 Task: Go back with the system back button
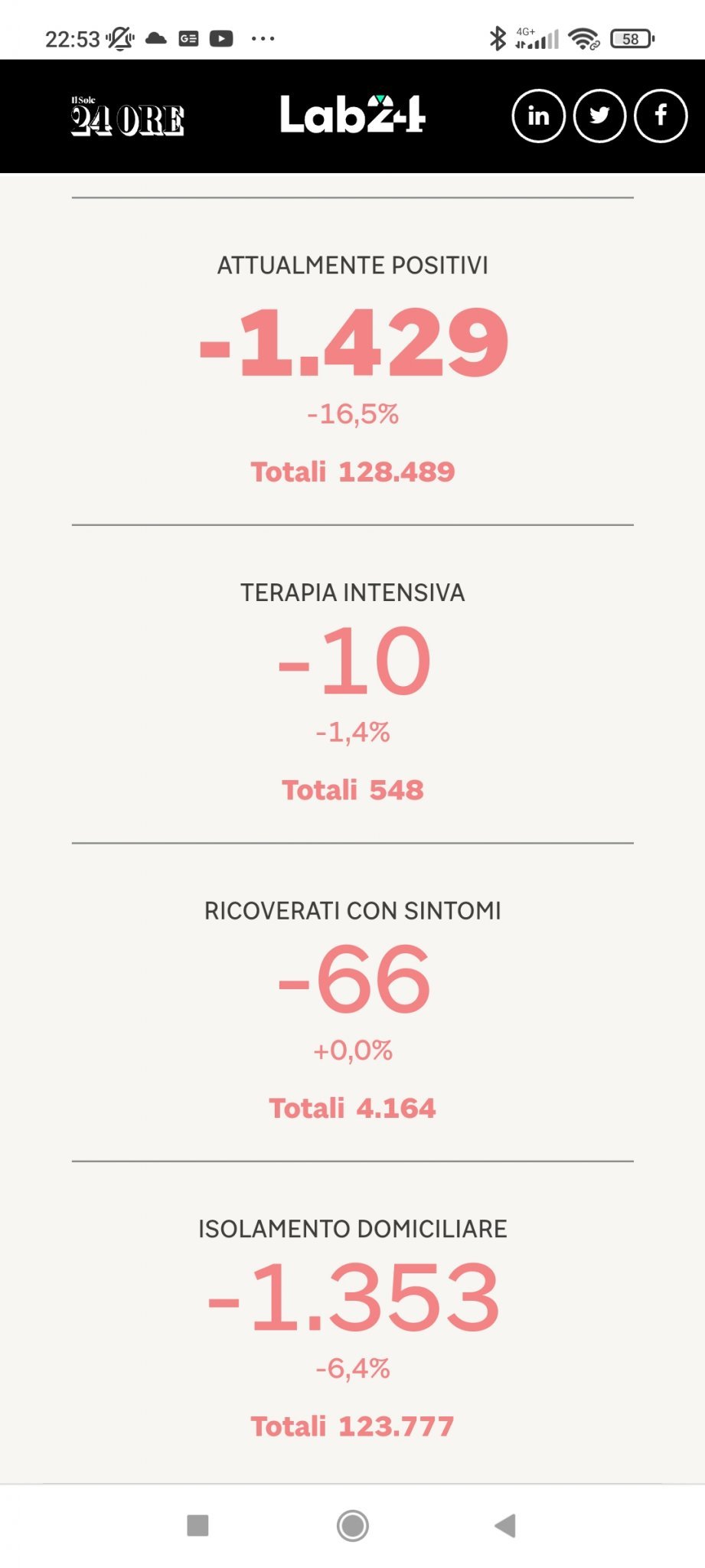(x=505, y=1525)
